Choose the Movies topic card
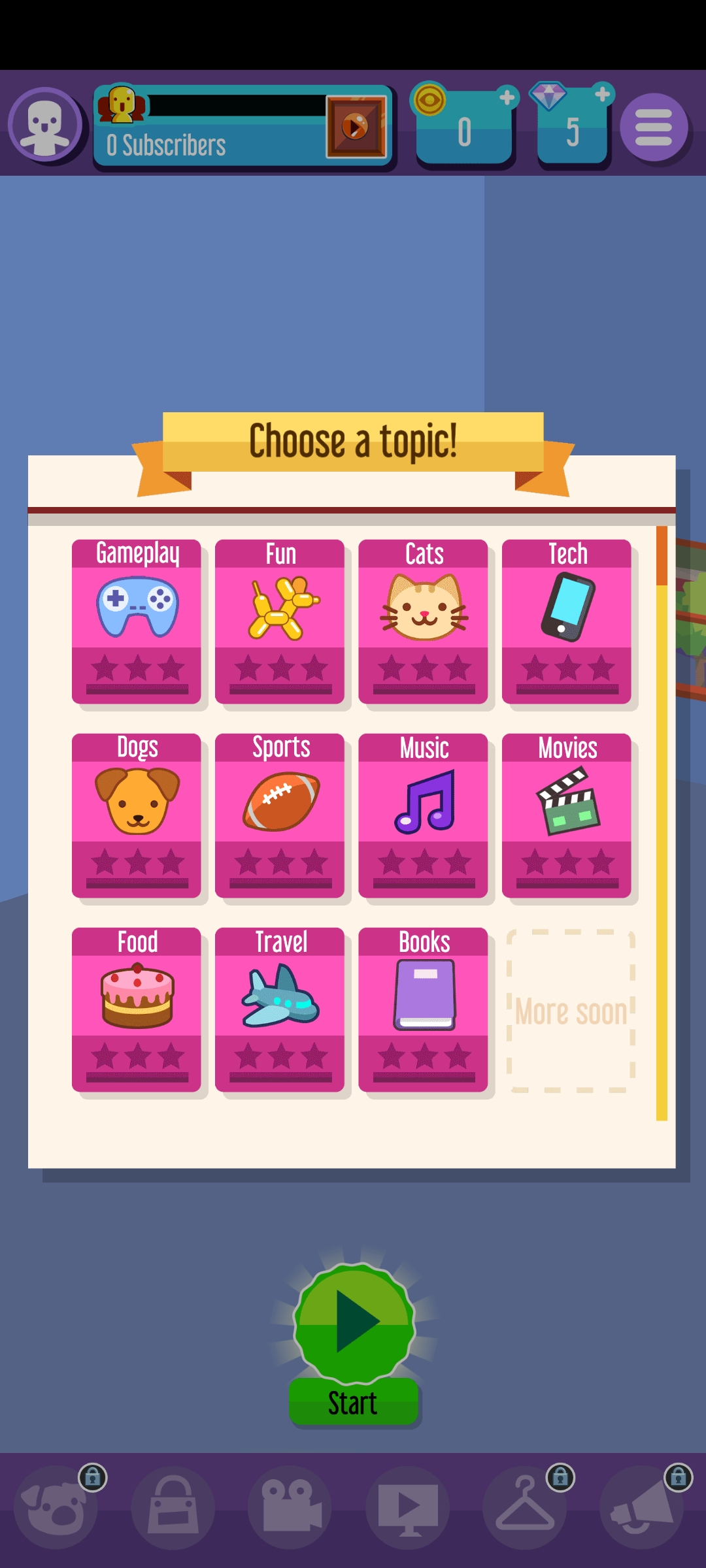 567,815
